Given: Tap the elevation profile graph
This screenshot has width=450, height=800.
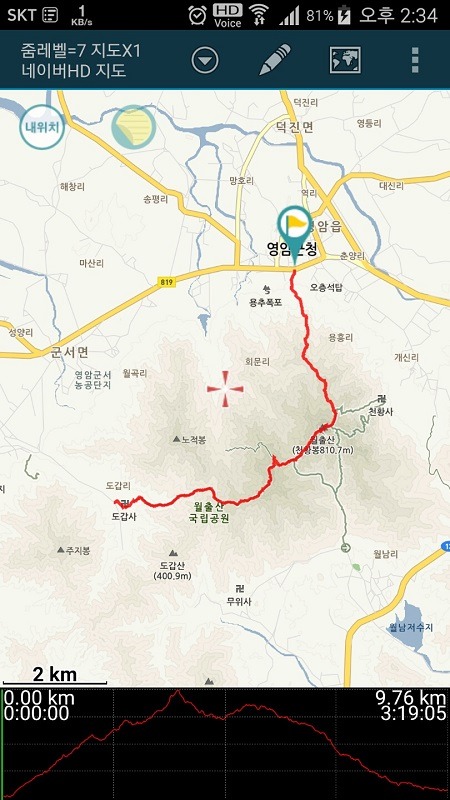Looking at the screenshot, I should pyautogui.click(x=225, y=743).
